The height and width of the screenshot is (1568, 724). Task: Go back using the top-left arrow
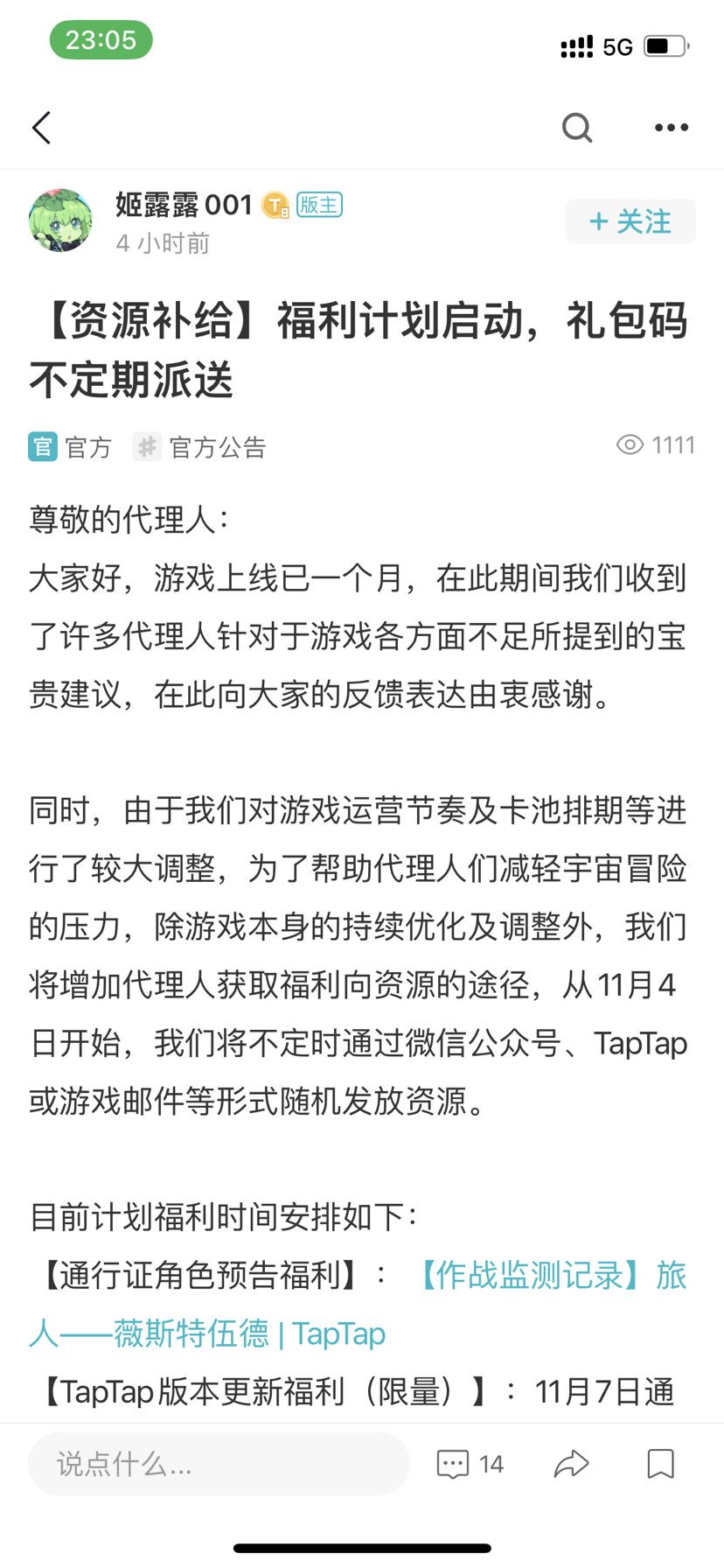tap(41, 128)
